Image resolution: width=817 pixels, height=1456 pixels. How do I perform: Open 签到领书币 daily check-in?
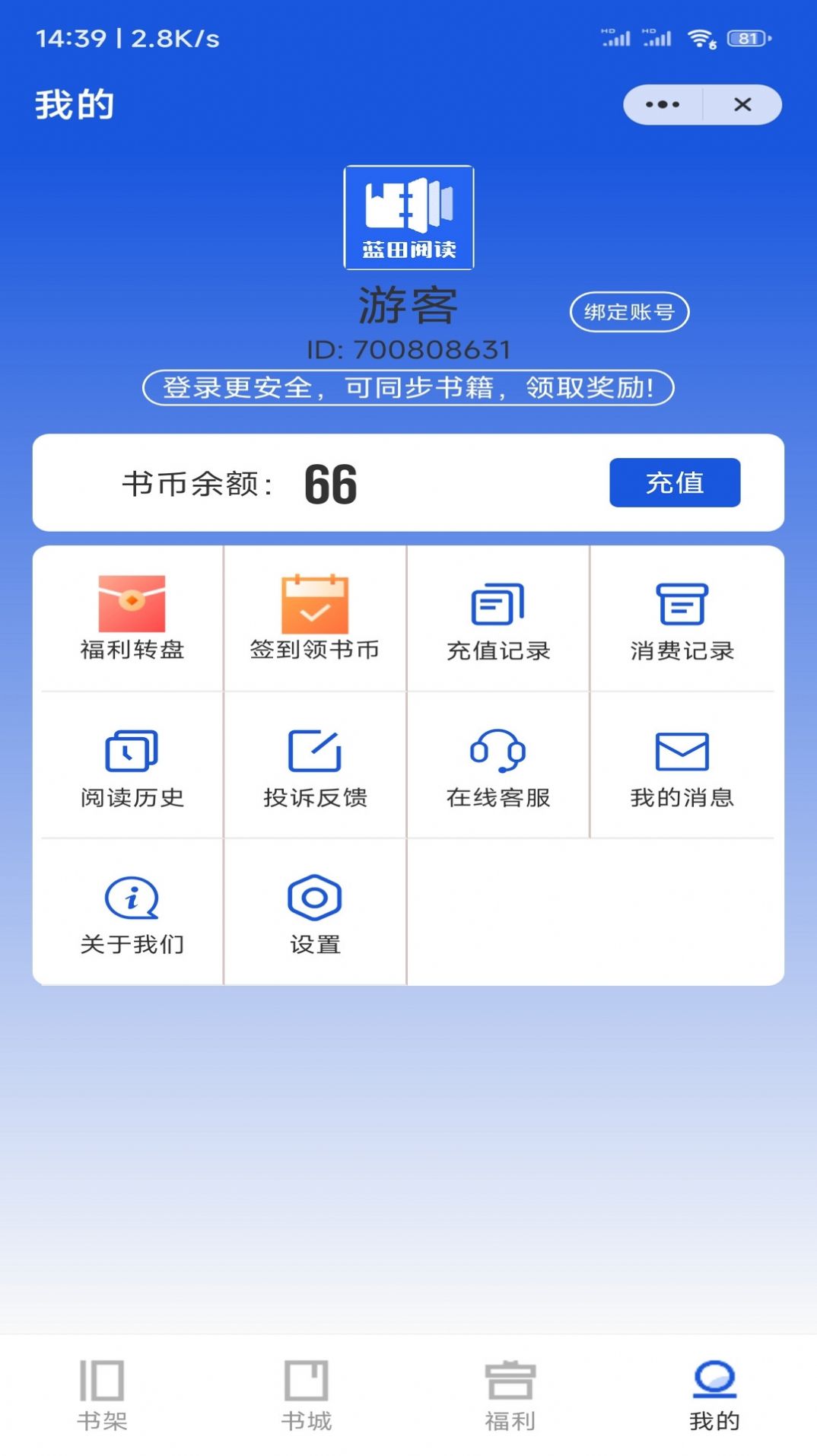(315, 618)
